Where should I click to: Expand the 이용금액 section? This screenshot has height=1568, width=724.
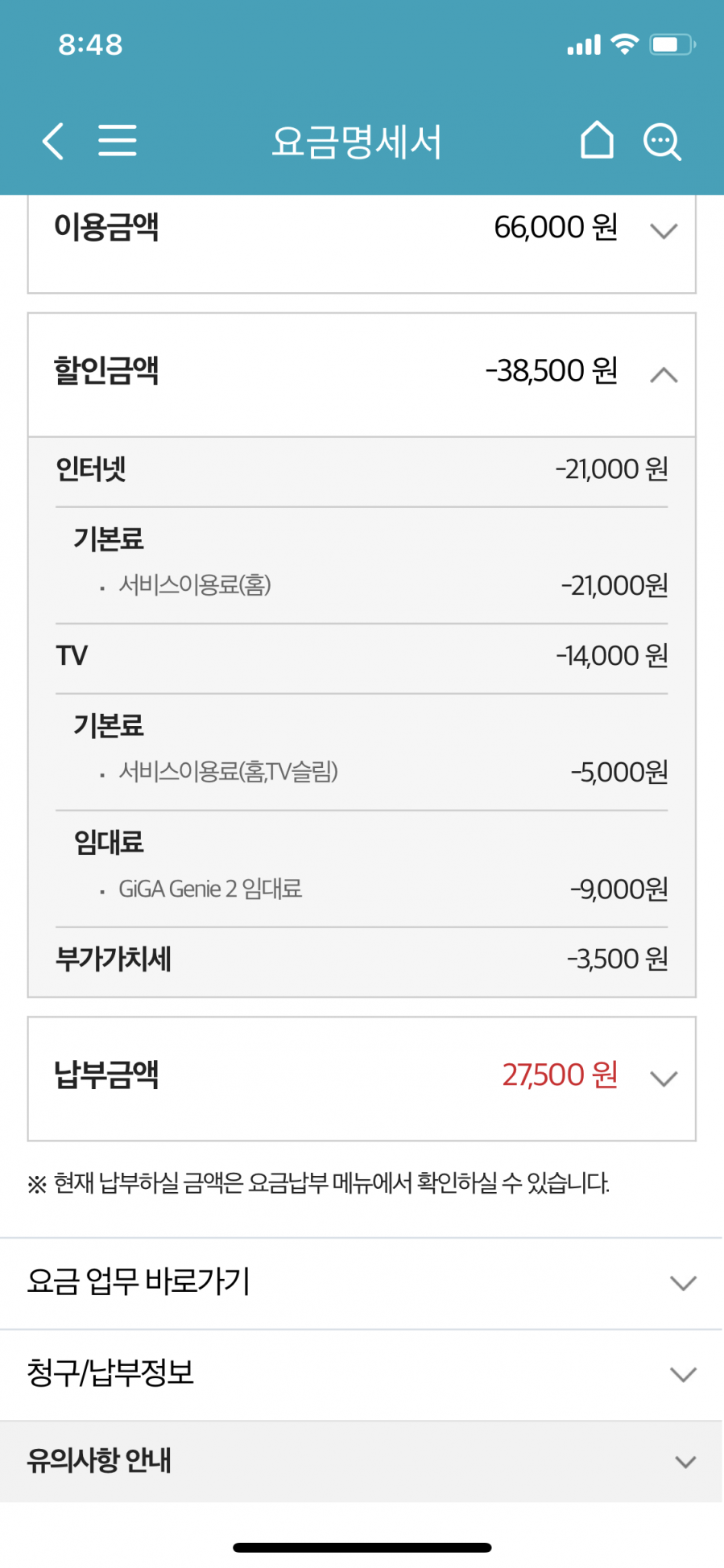coord(362,241)
